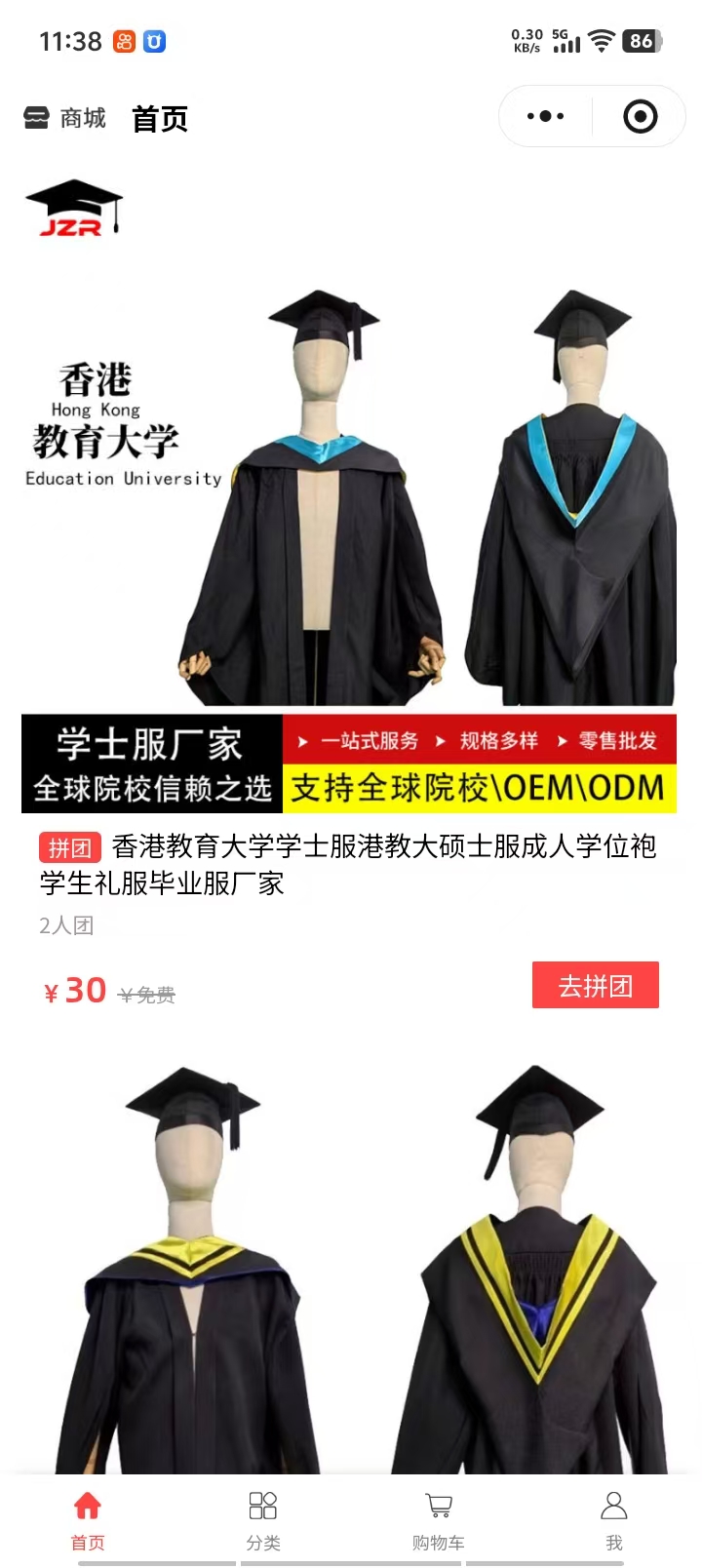Switch to the 分类 tab
The width and height of the screenshot is (702, 1568).
[263, 1519]
